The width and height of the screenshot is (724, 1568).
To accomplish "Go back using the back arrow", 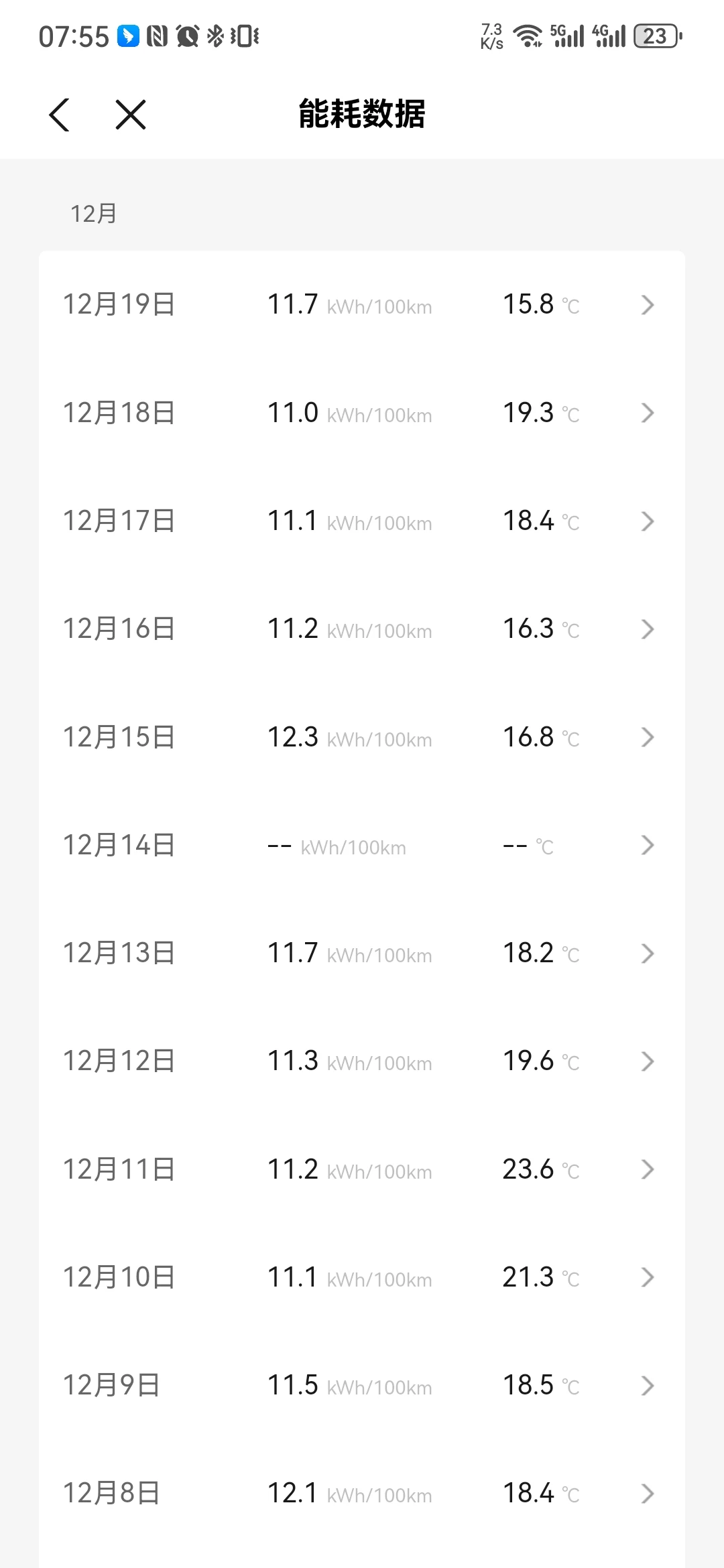I will point(59,115).
